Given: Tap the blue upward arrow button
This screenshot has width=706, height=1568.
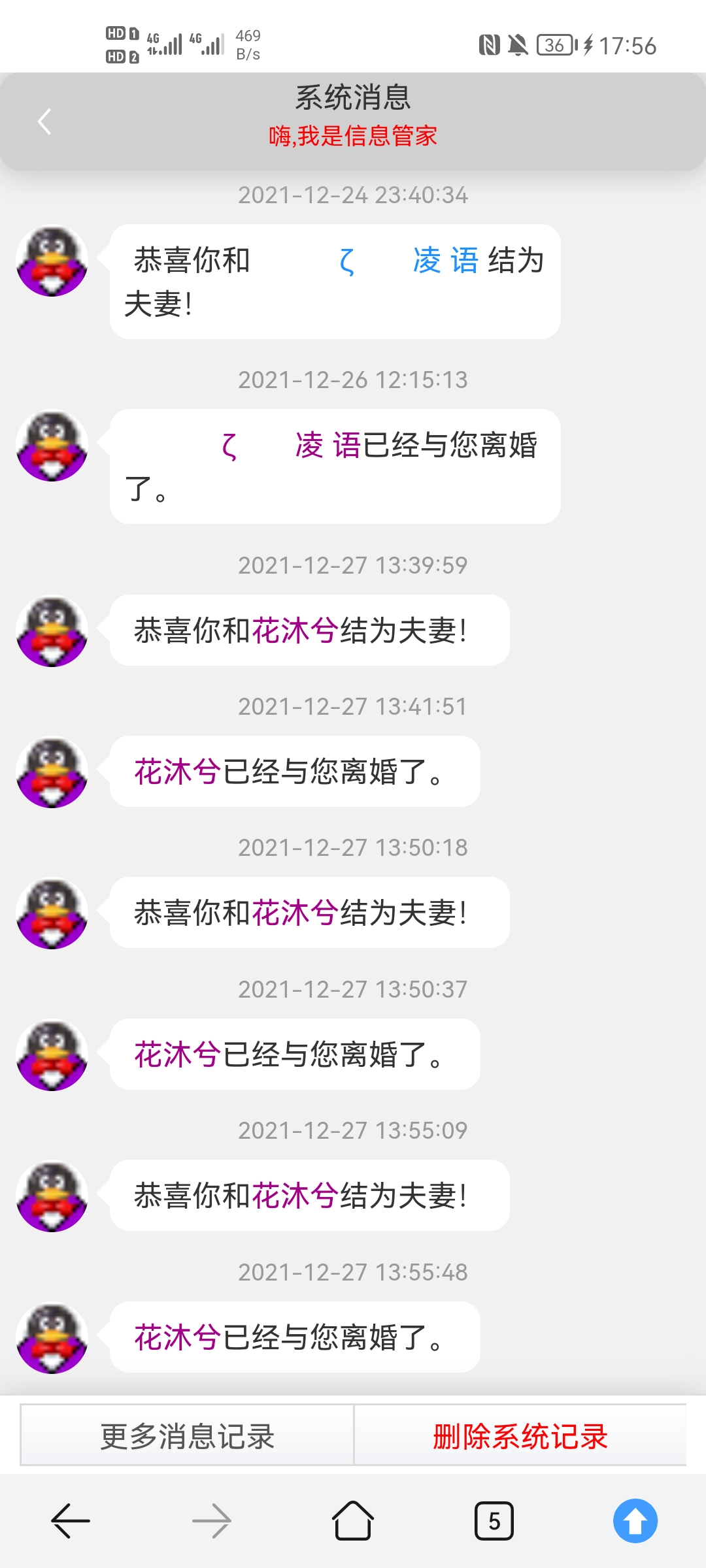Looking at the screenshot, I should pos(635,1521).
